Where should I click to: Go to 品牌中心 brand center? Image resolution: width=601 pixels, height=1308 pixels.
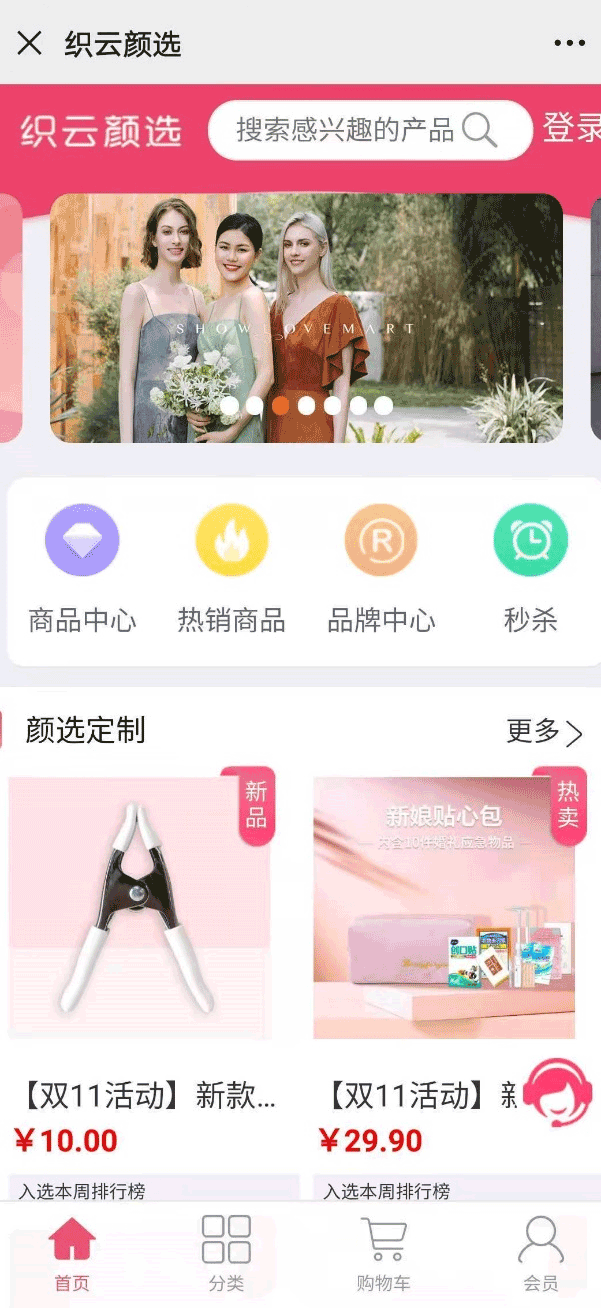pyautogui.click(x=381, y=569)
